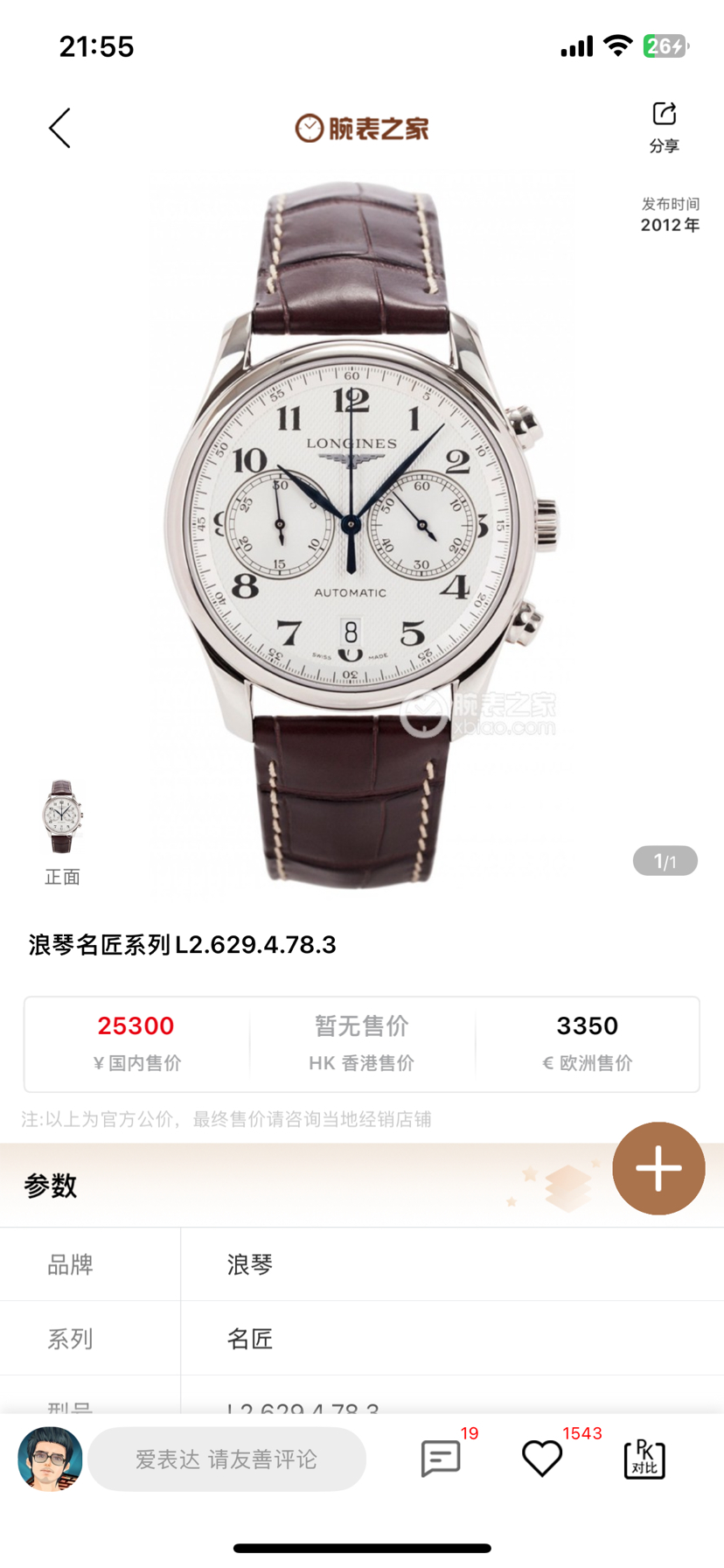The image size is (724, 1568).
Task: Open the comment input field
Action: pos(226,1459)
